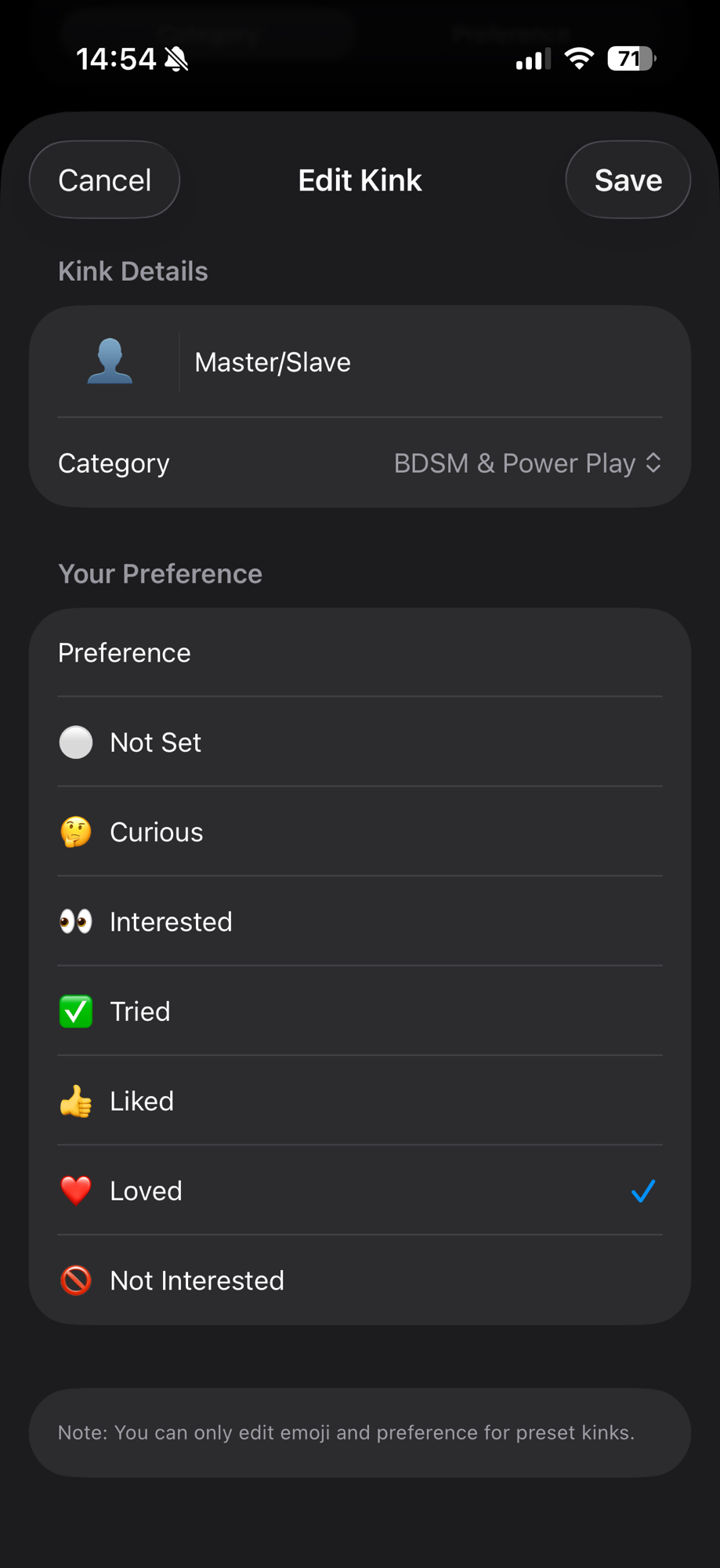Save the current changes
This screenshot has height=1568, width=720.
[628, 180]
